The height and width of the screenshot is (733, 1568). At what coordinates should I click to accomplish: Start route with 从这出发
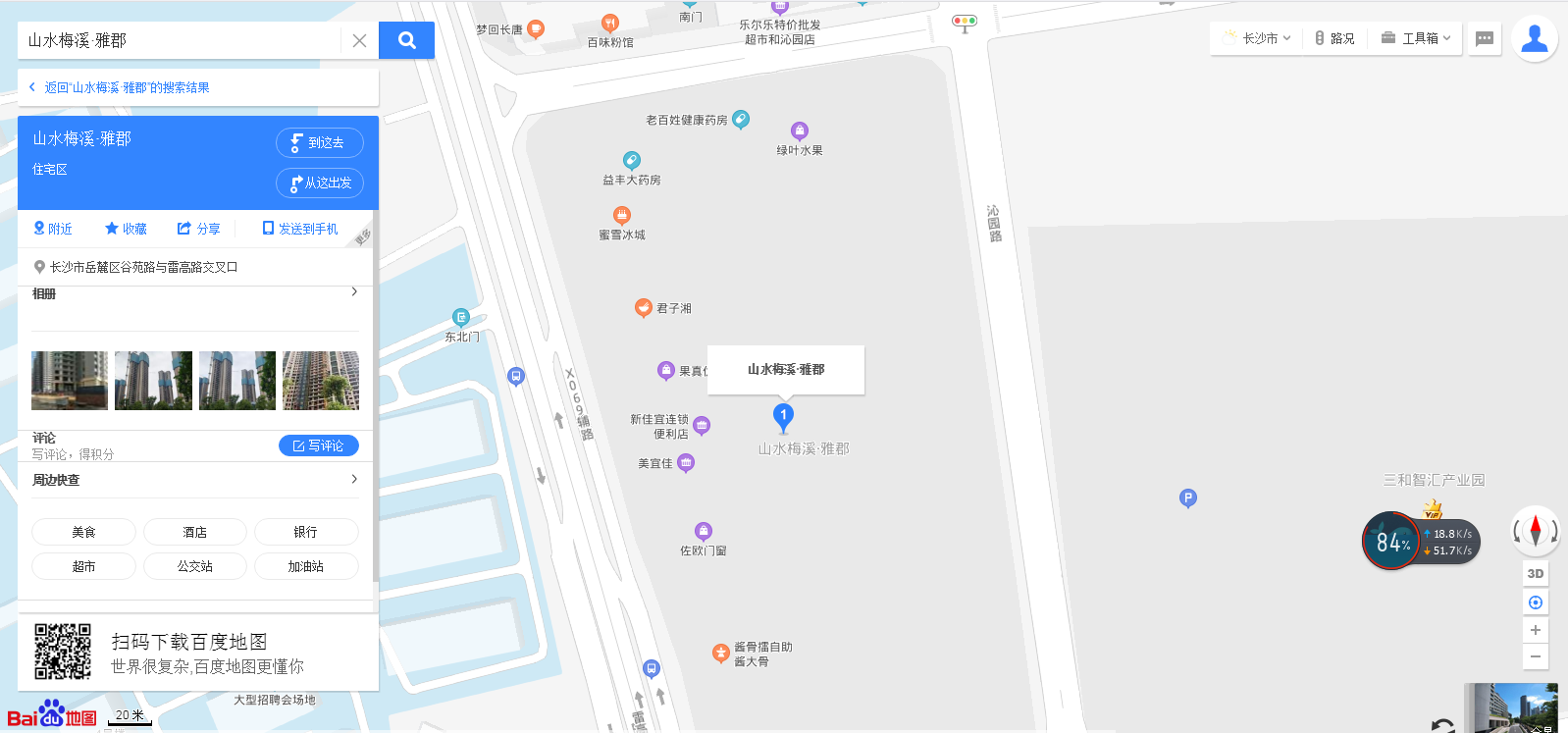[320, 183]
